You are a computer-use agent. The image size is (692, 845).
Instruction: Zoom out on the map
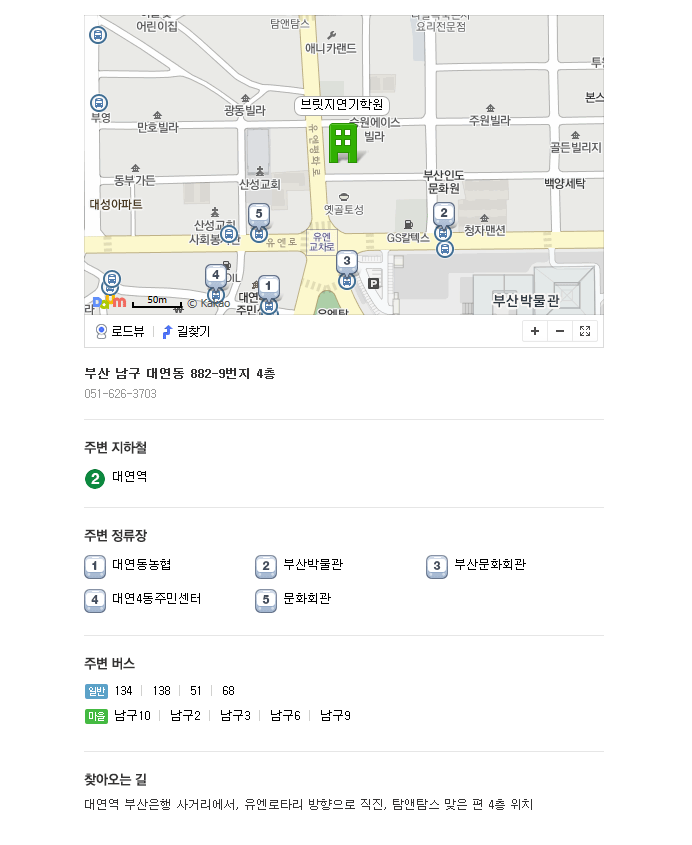pos(560,331)
